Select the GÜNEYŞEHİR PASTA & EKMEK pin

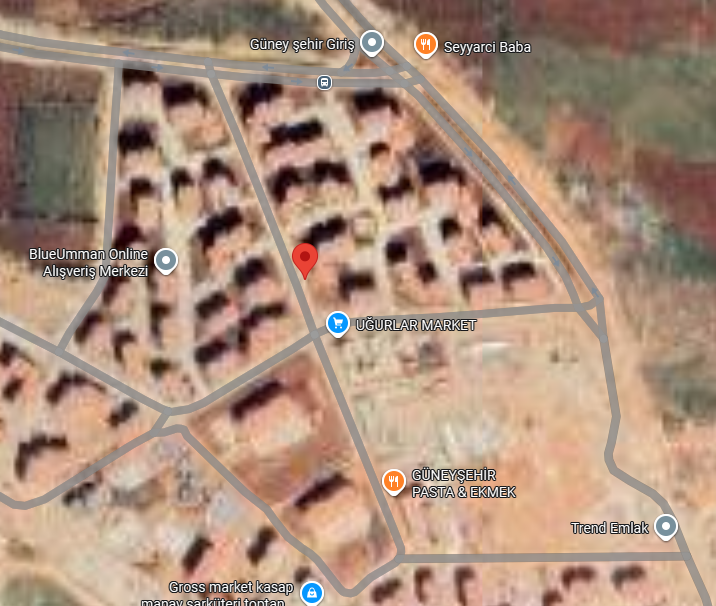394,482
